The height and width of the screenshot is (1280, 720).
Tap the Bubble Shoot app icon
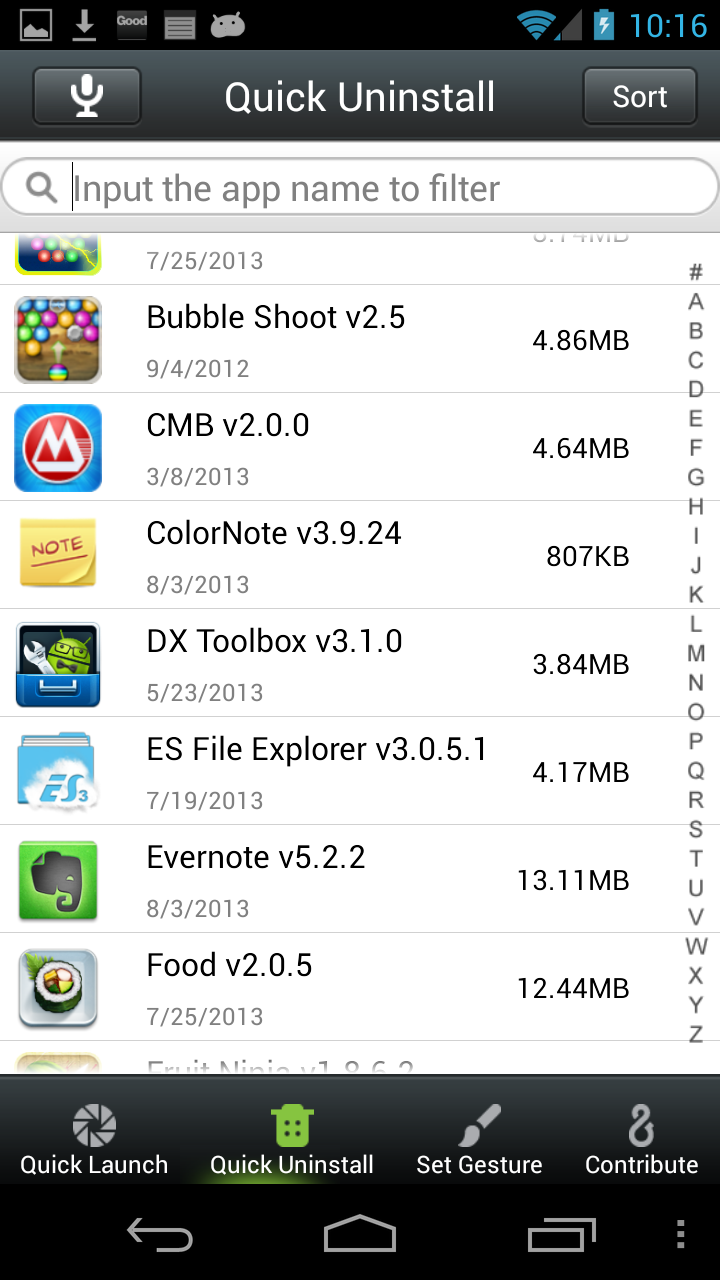[x=57, y=340]
